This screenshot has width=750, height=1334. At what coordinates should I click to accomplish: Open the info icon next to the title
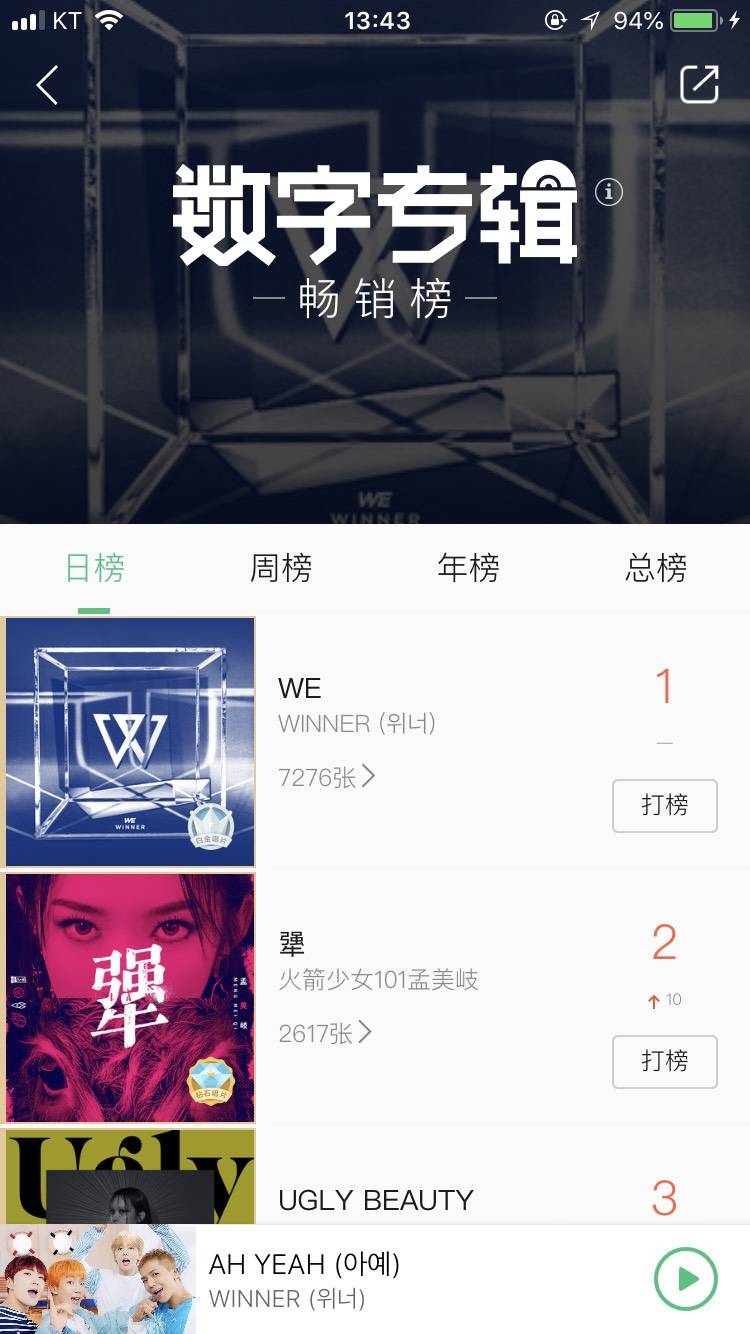click(609, 191)
